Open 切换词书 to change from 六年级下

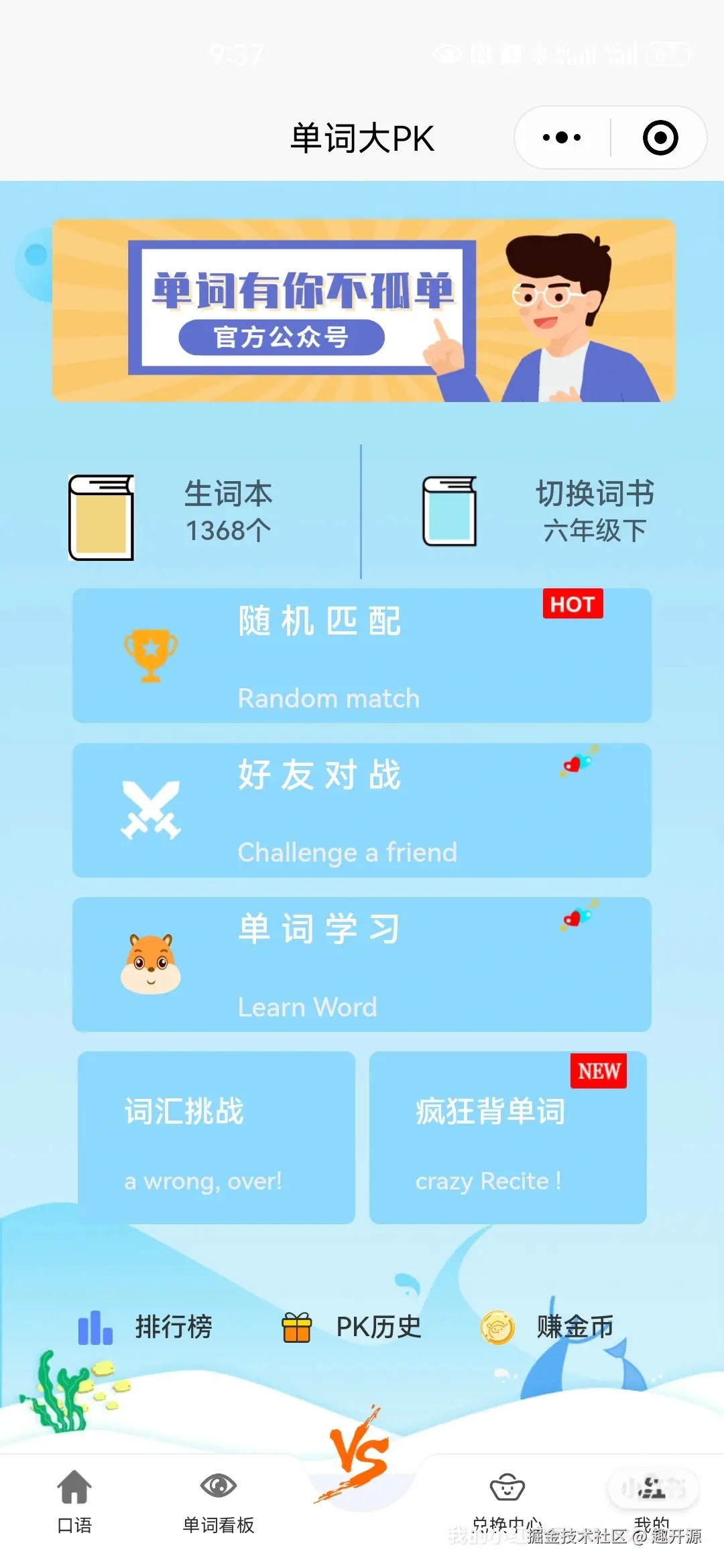point(593,509)
